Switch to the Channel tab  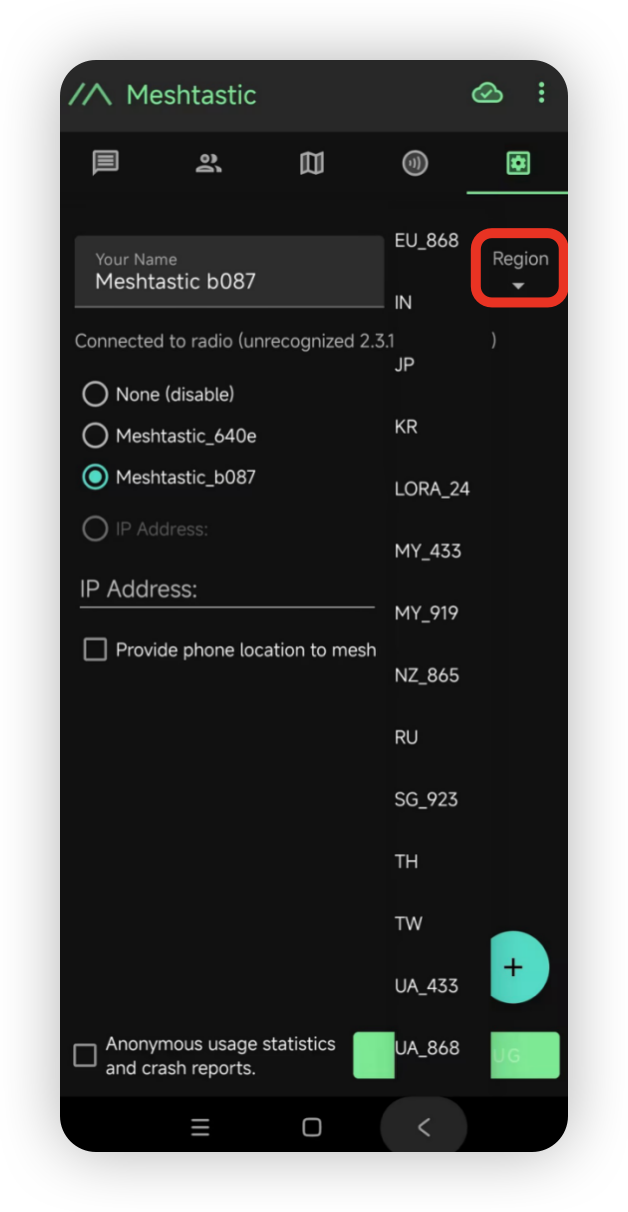coord(415,163)
